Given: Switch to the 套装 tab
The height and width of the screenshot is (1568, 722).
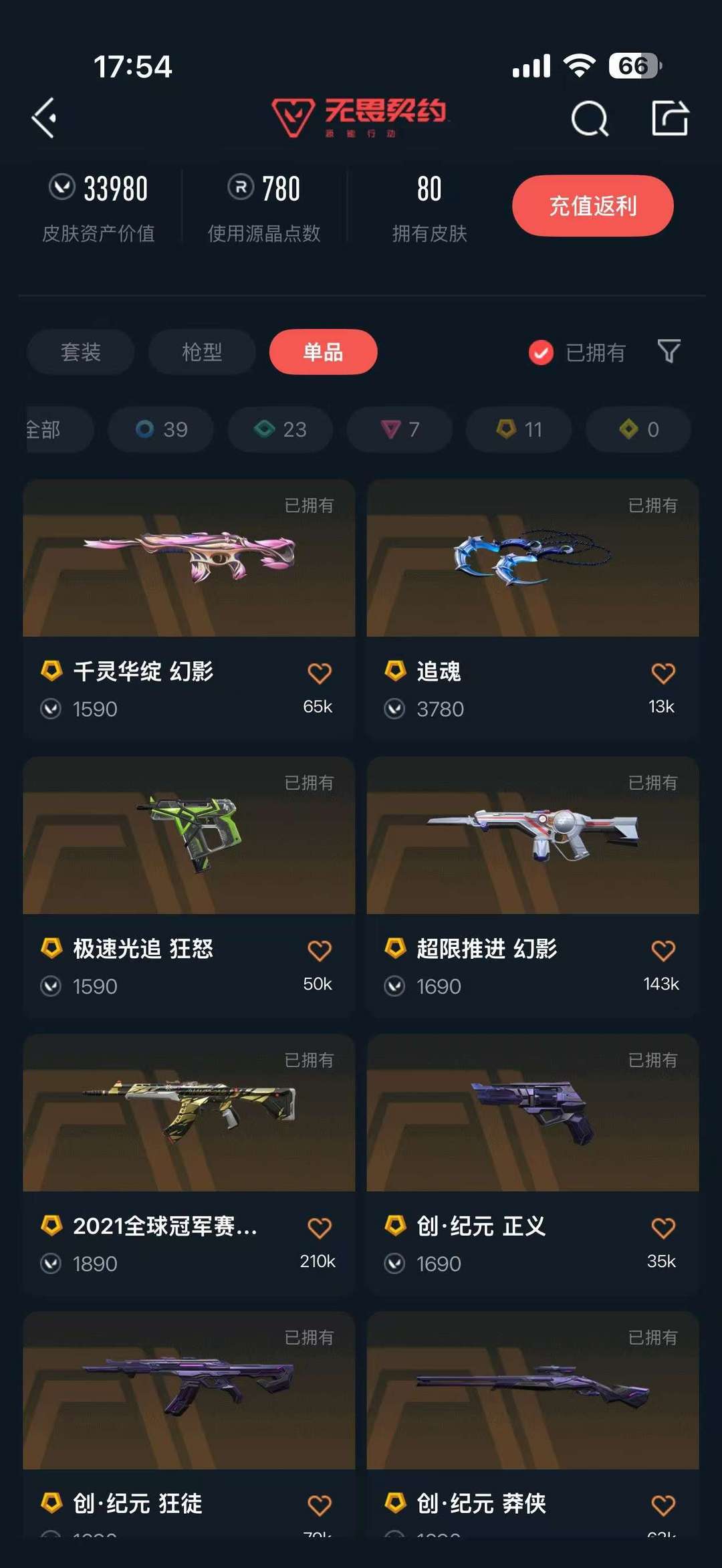Looking at the screenshot, I should pyautogui.click(x=81, y=352).
